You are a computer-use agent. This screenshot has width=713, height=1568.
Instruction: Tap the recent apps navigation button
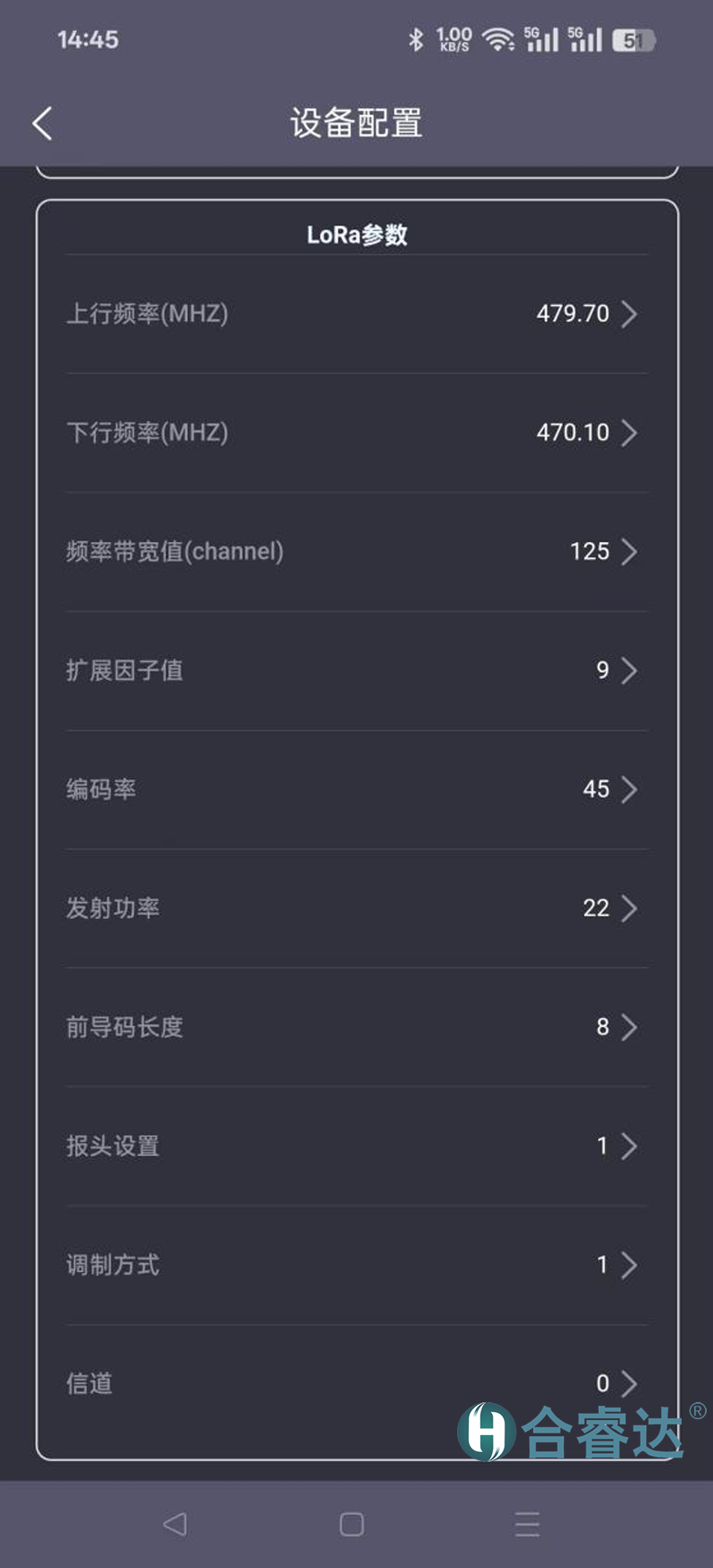[528, 1524]
